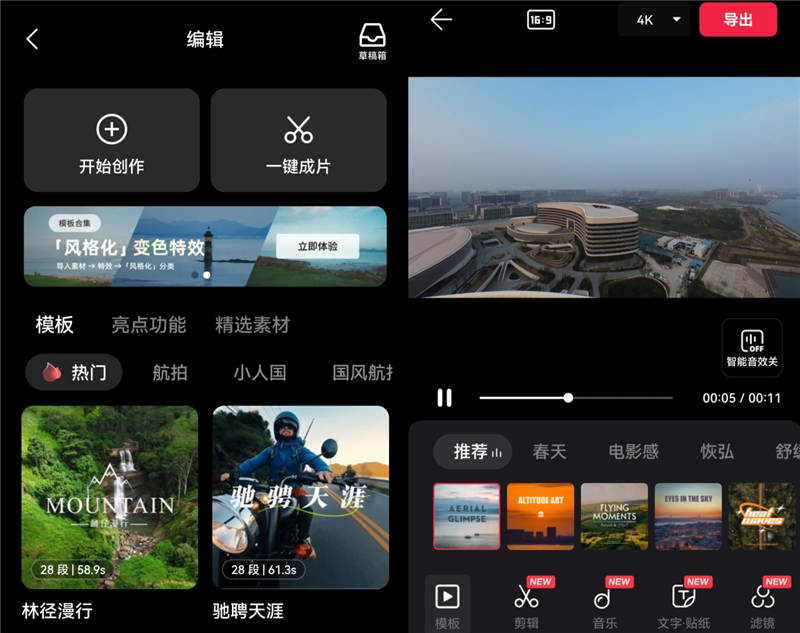Start a new project with 开始创作
This screenshot has width=800, height=633.
click(x=112, y=141)
